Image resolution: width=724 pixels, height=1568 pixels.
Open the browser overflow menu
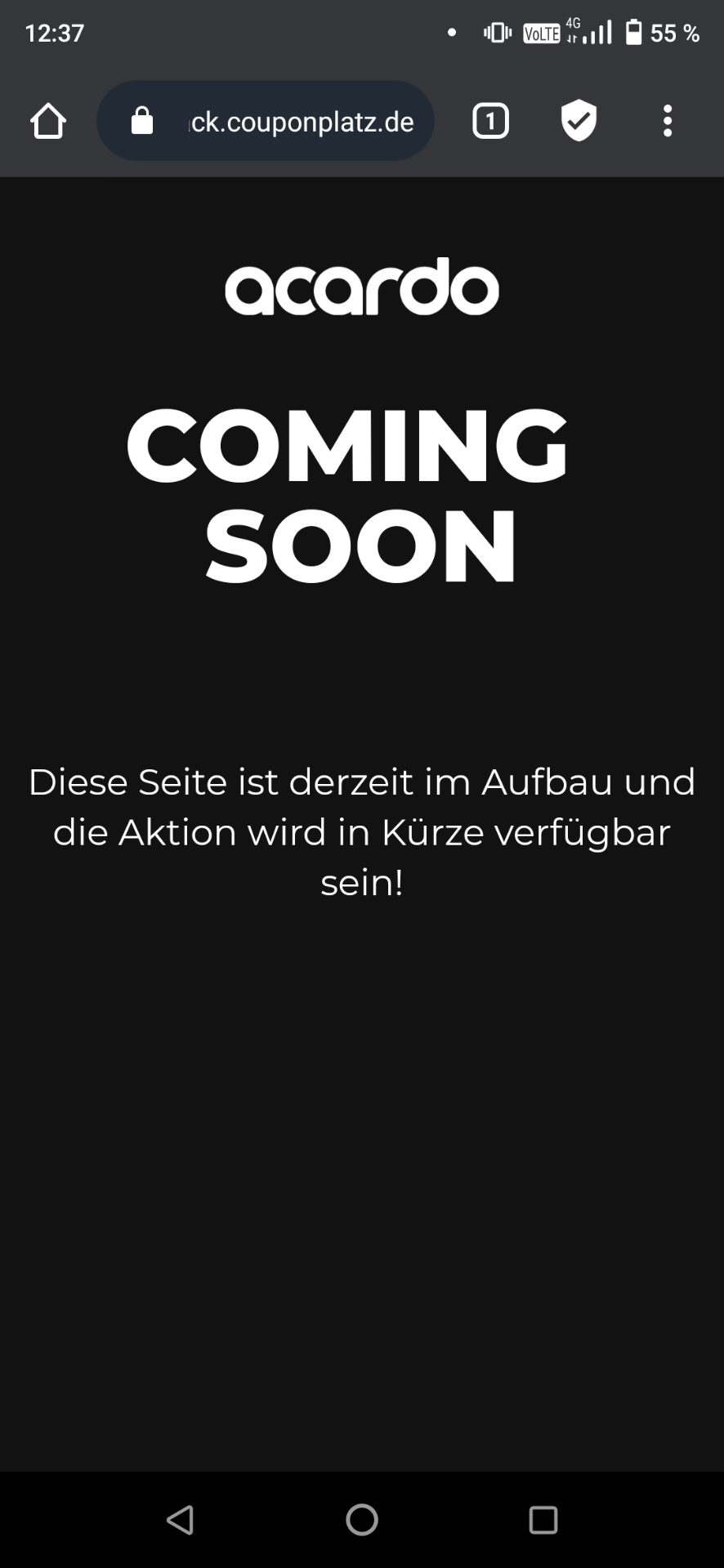point(668,121)
